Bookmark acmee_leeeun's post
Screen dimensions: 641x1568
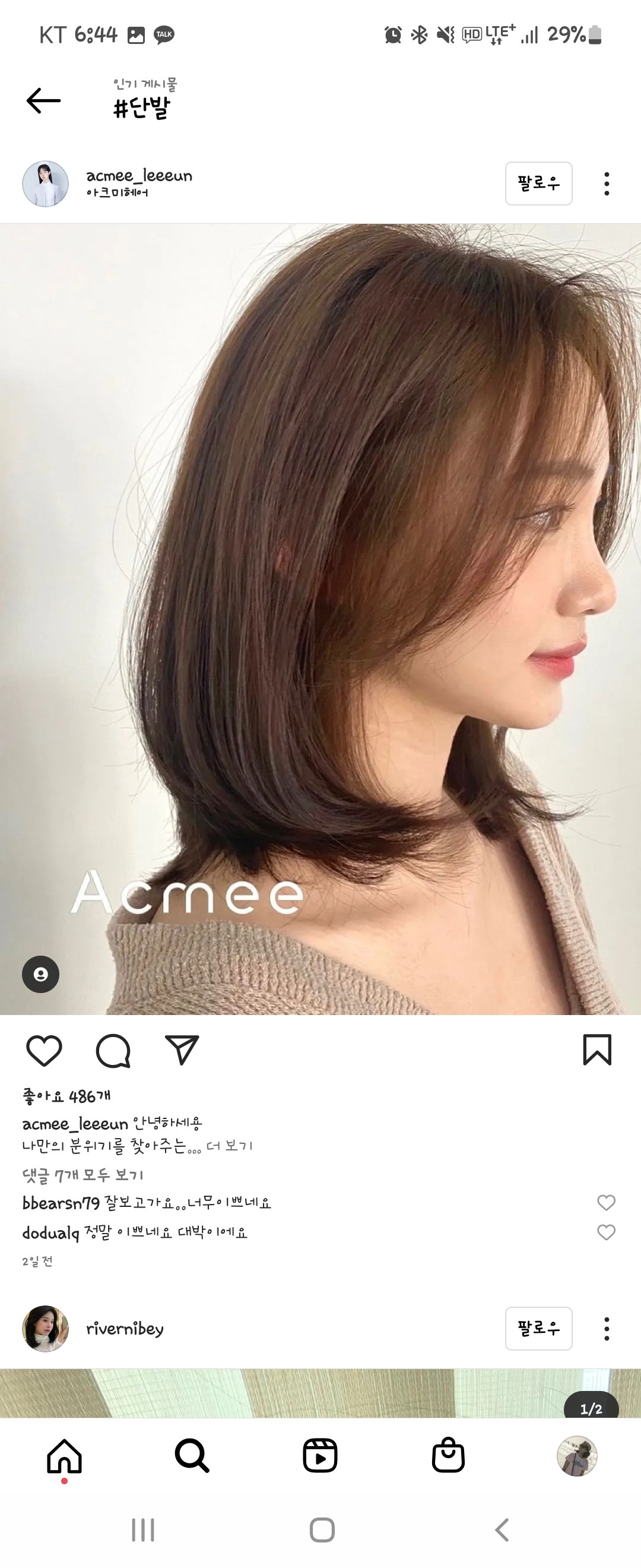tap(596, 1050)
